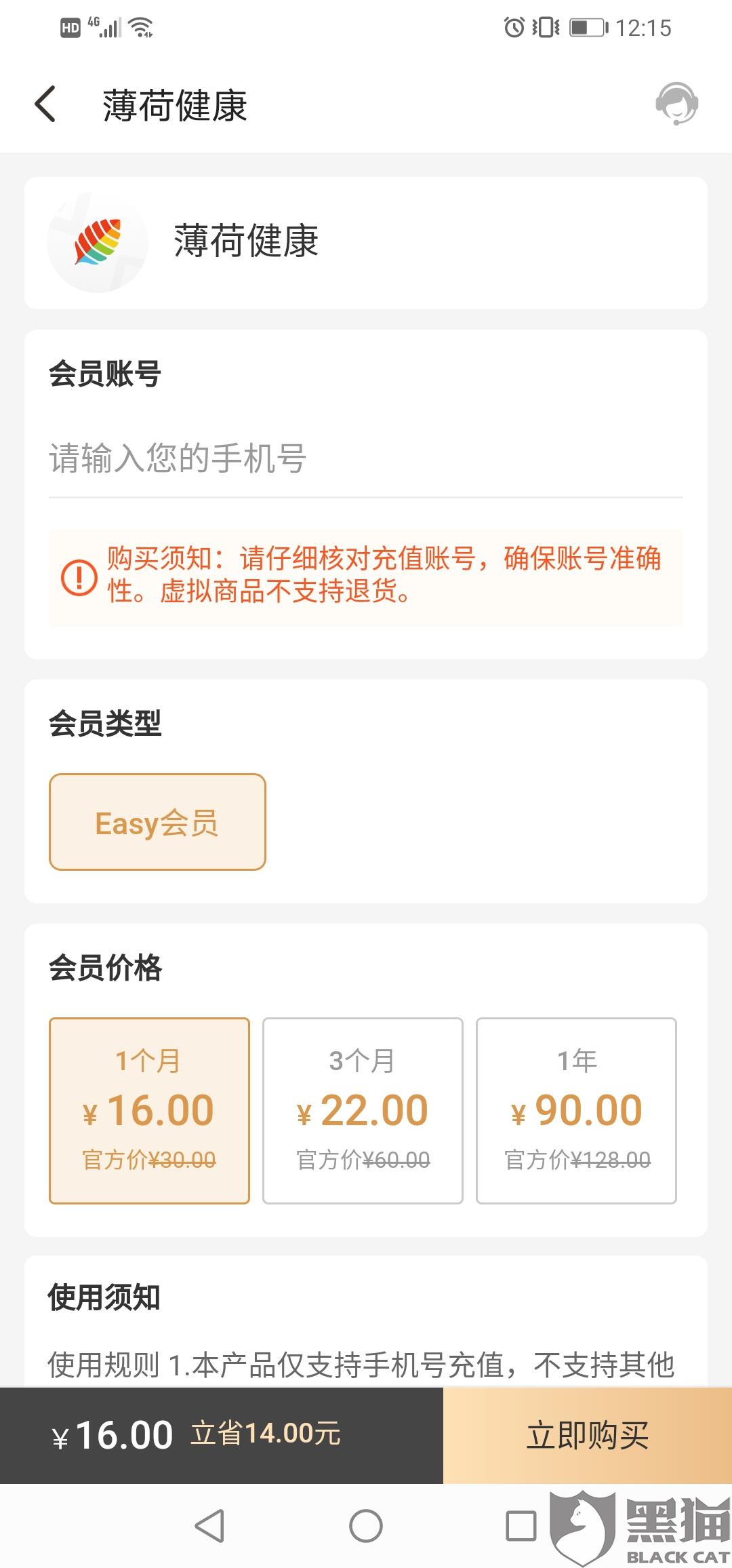Tap the phone number input field

coord(365,458)
